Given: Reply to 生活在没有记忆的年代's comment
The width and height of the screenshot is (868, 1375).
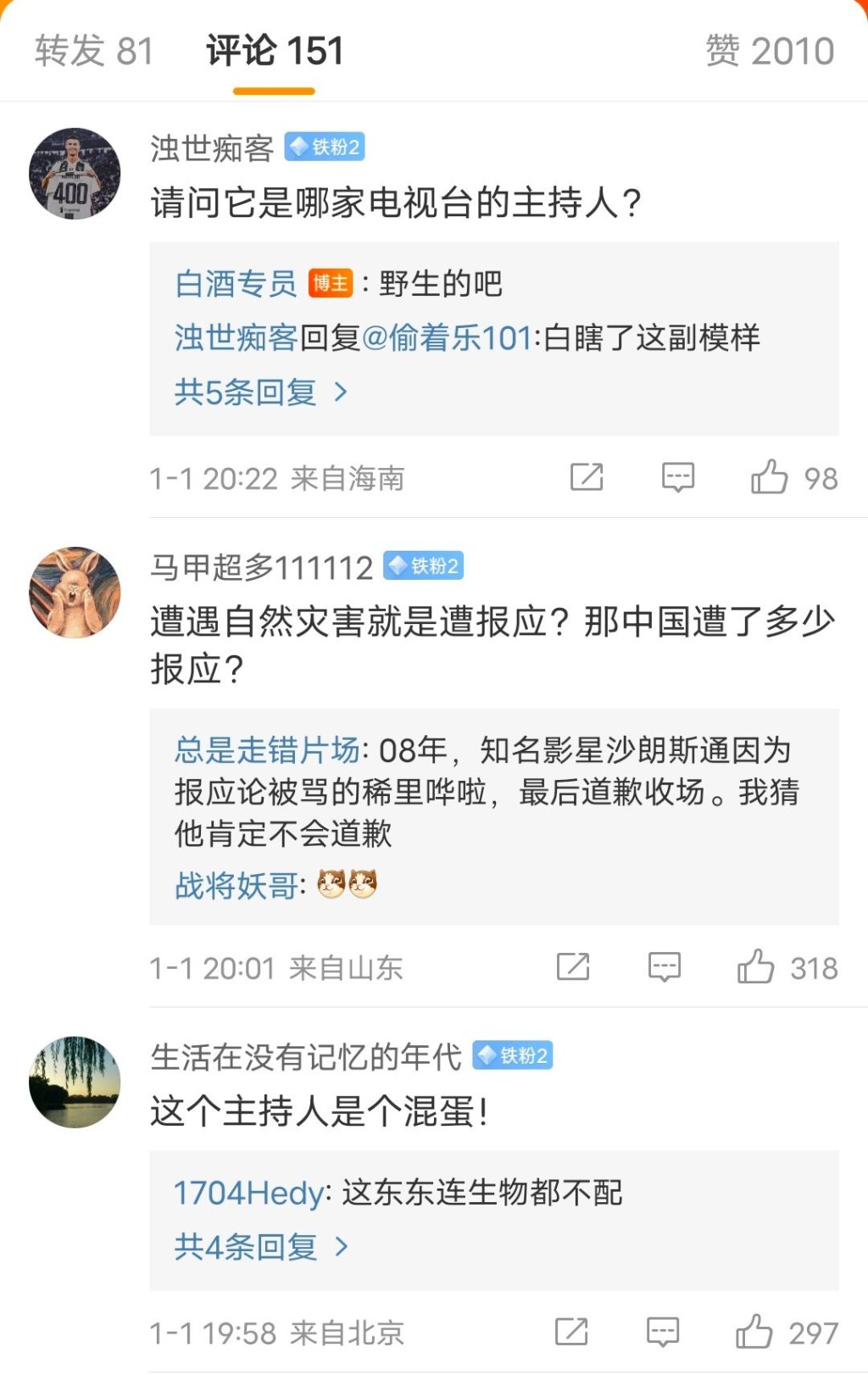Looking at the screenshot, I should click(662, 1332).
